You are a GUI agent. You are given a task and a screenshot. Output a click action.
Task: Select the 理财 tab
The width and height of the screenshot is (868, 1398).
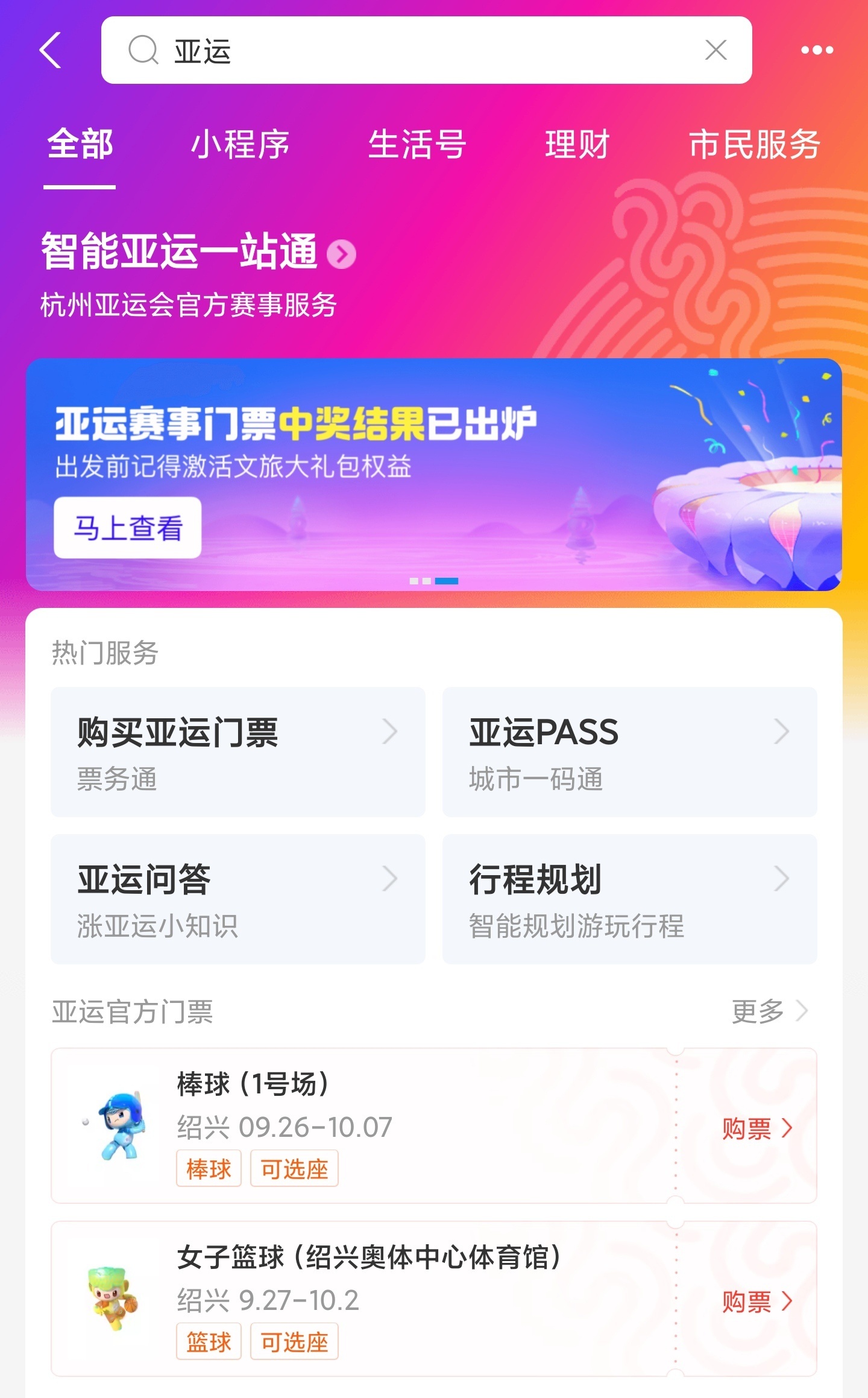pyautogui.click(x=577, y=144)
